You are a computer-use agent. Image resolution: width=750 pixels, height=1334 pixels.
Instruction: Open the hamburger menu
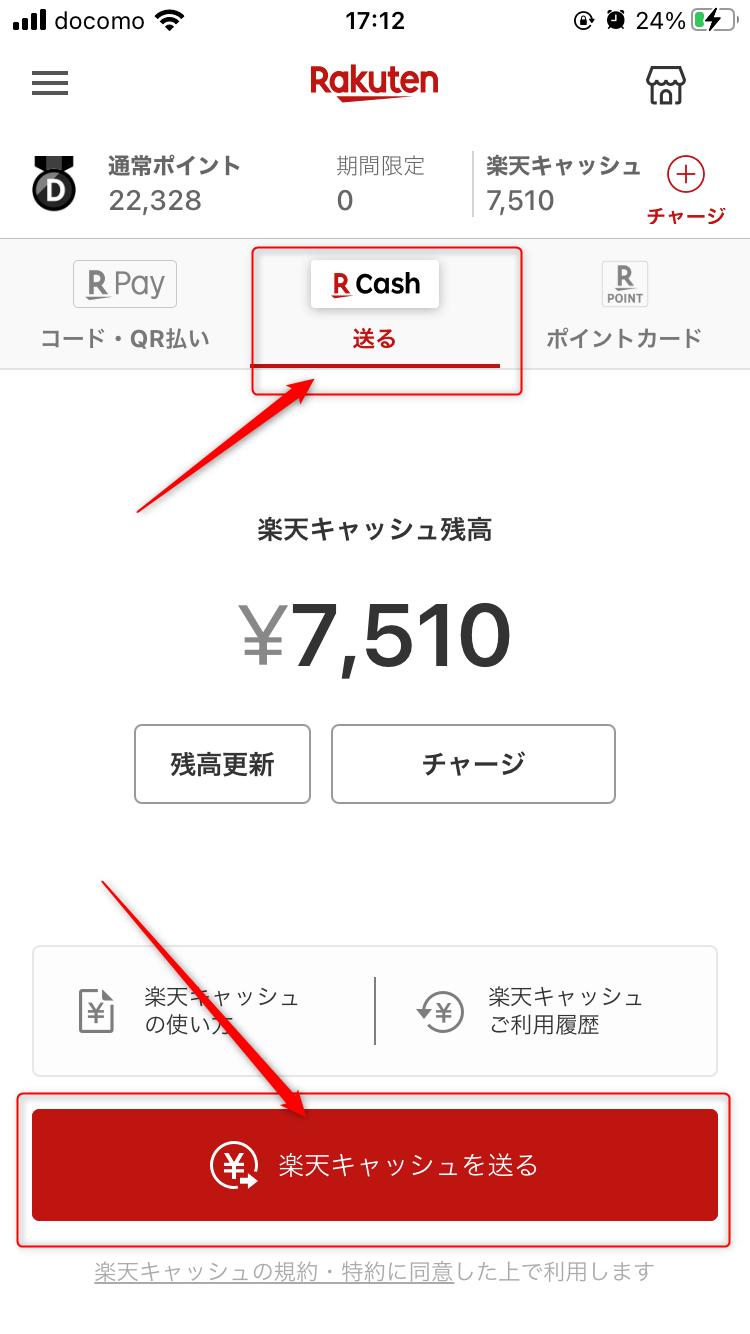50,83
